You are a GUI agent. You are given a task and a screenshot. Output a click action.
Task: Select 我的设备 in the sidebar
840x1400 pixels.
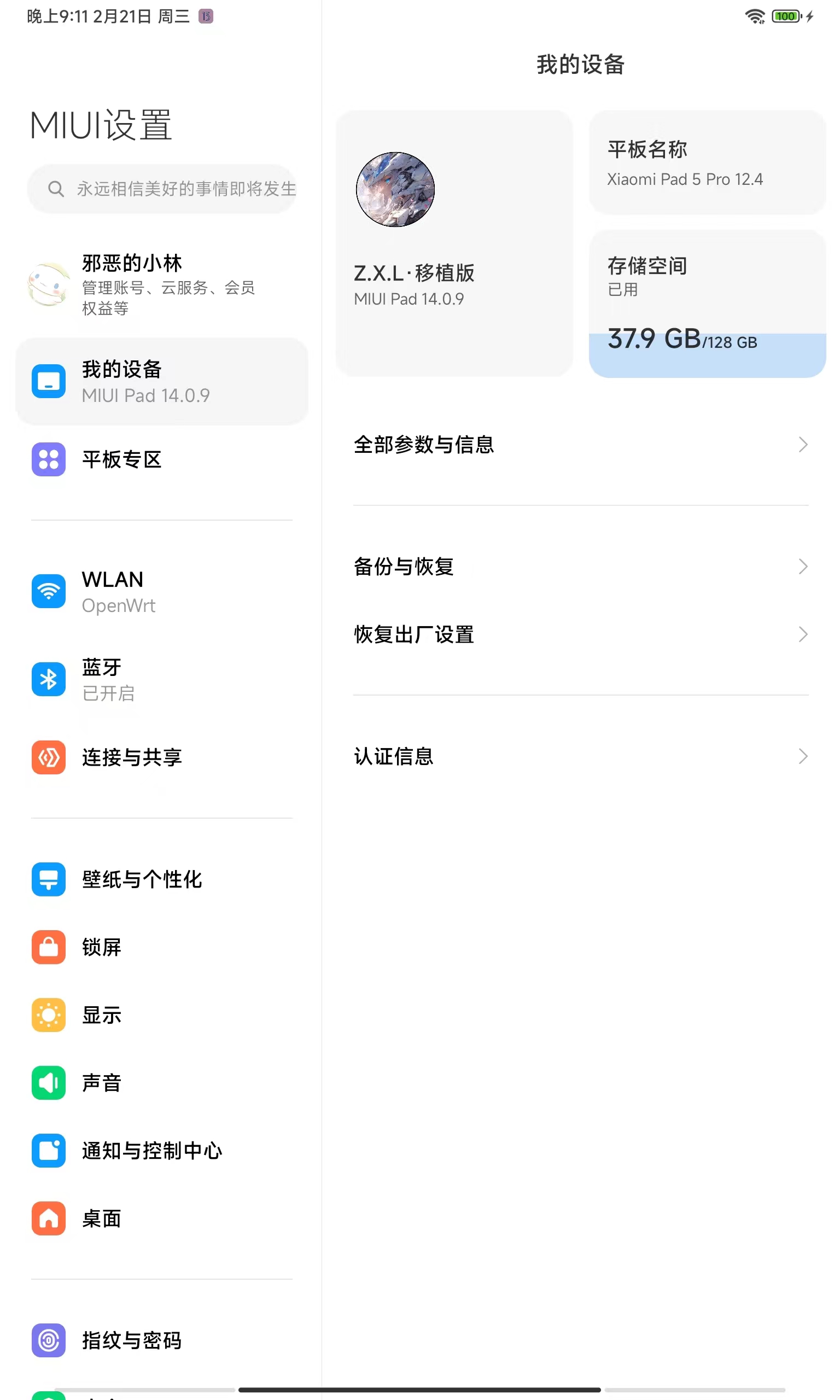click(x=162, y=382)
